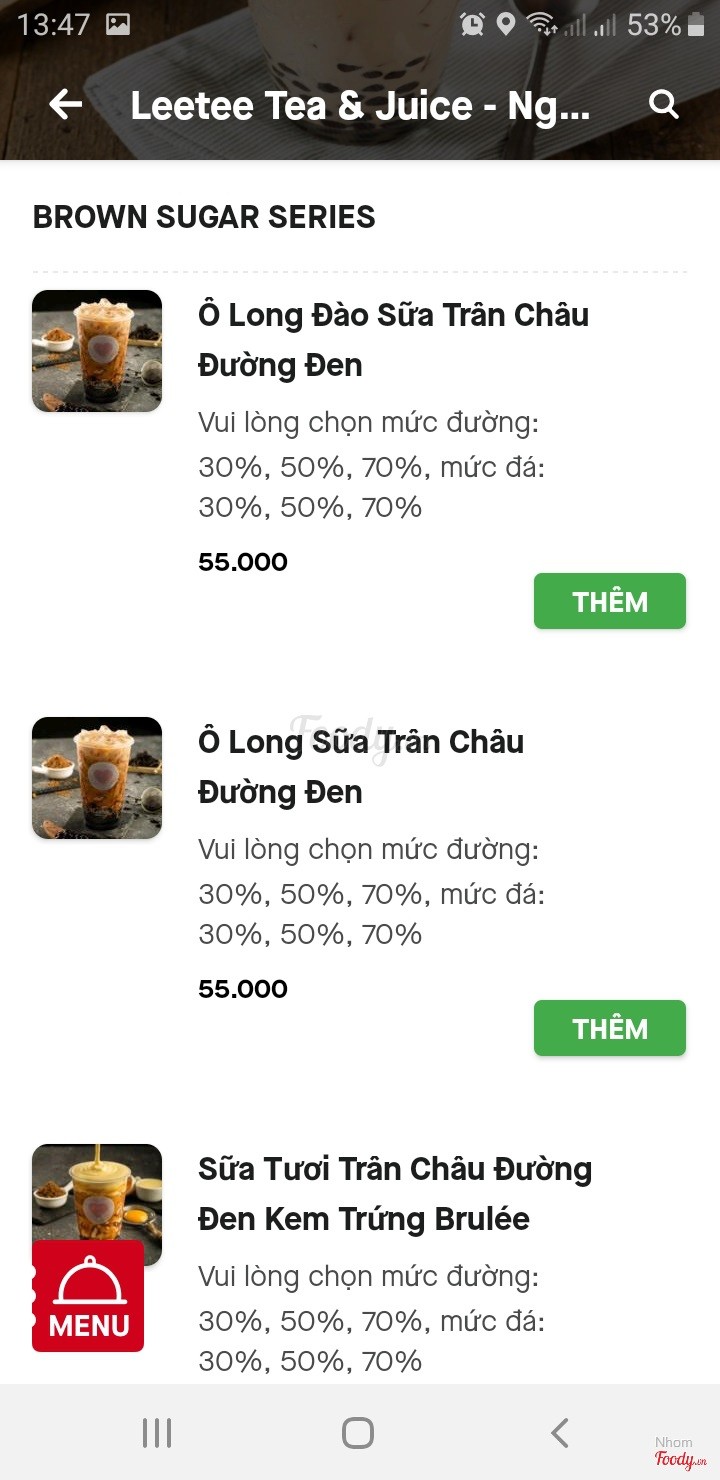Open the red MENU floating button
This screenshot has height=1480, width=720.
pos(88,1296)
